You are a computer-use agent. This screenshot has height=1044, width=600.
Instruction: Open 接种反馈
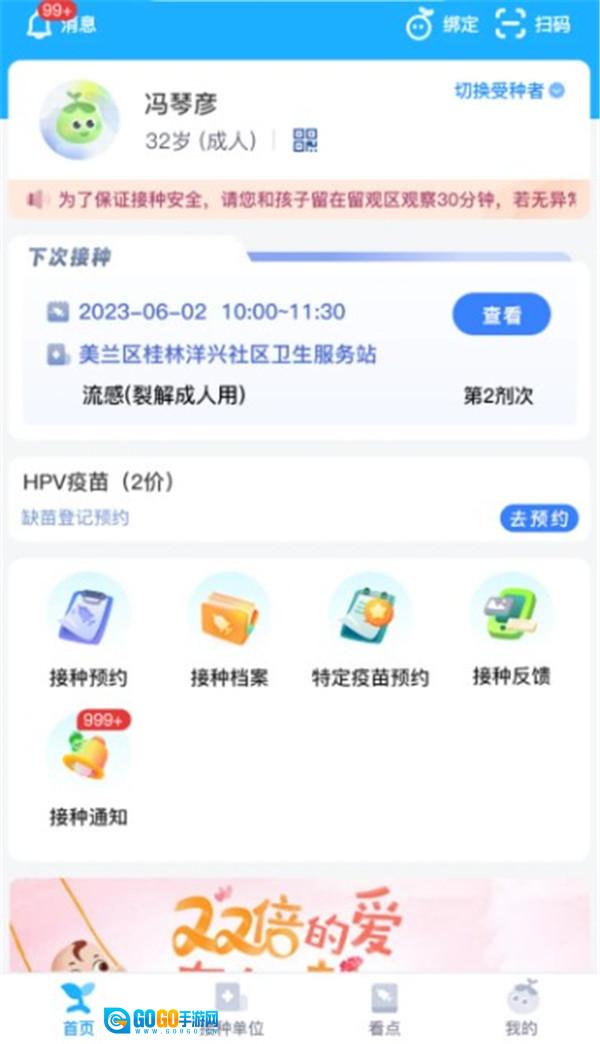pyautogui.click(x=511, y=631)
